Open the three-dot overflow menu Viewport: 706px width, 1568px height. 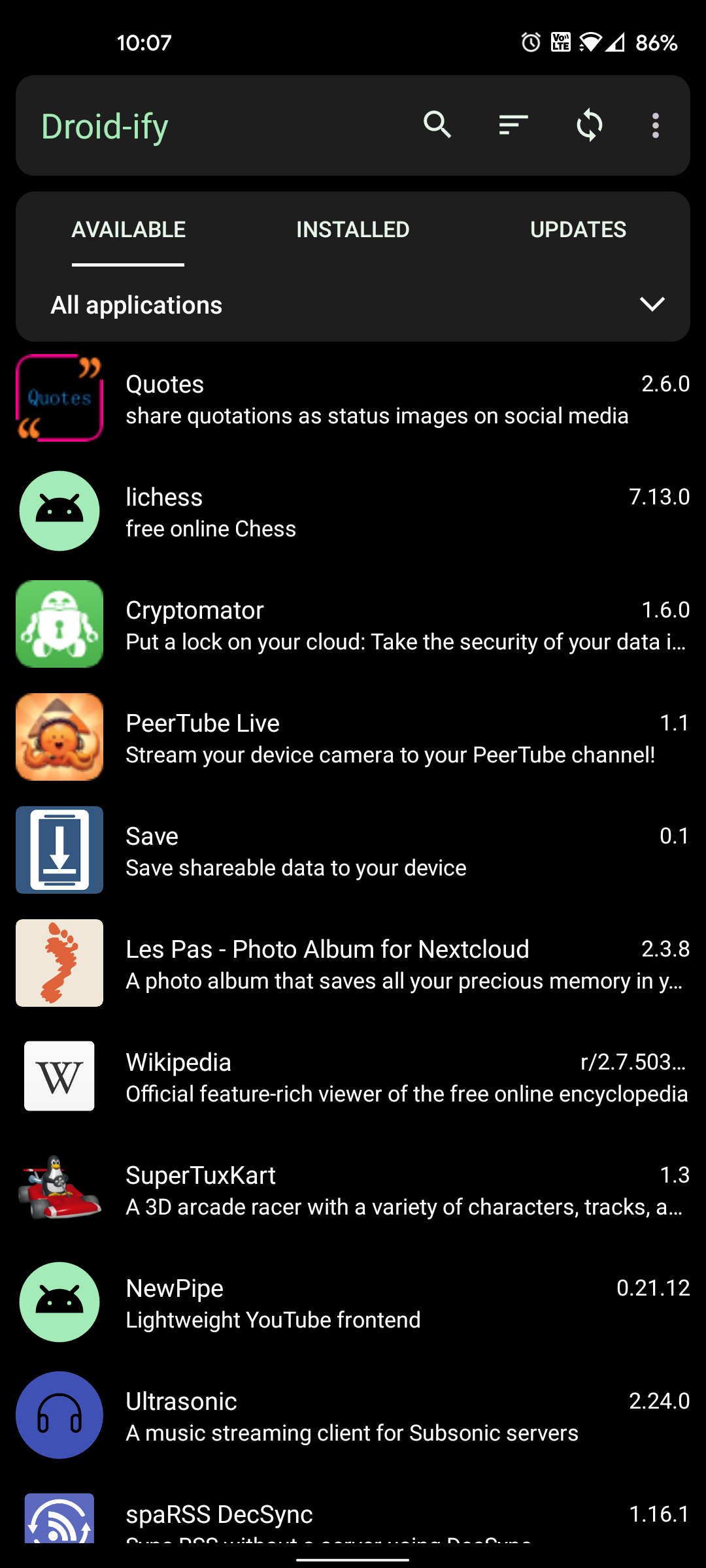coord(655,125)
